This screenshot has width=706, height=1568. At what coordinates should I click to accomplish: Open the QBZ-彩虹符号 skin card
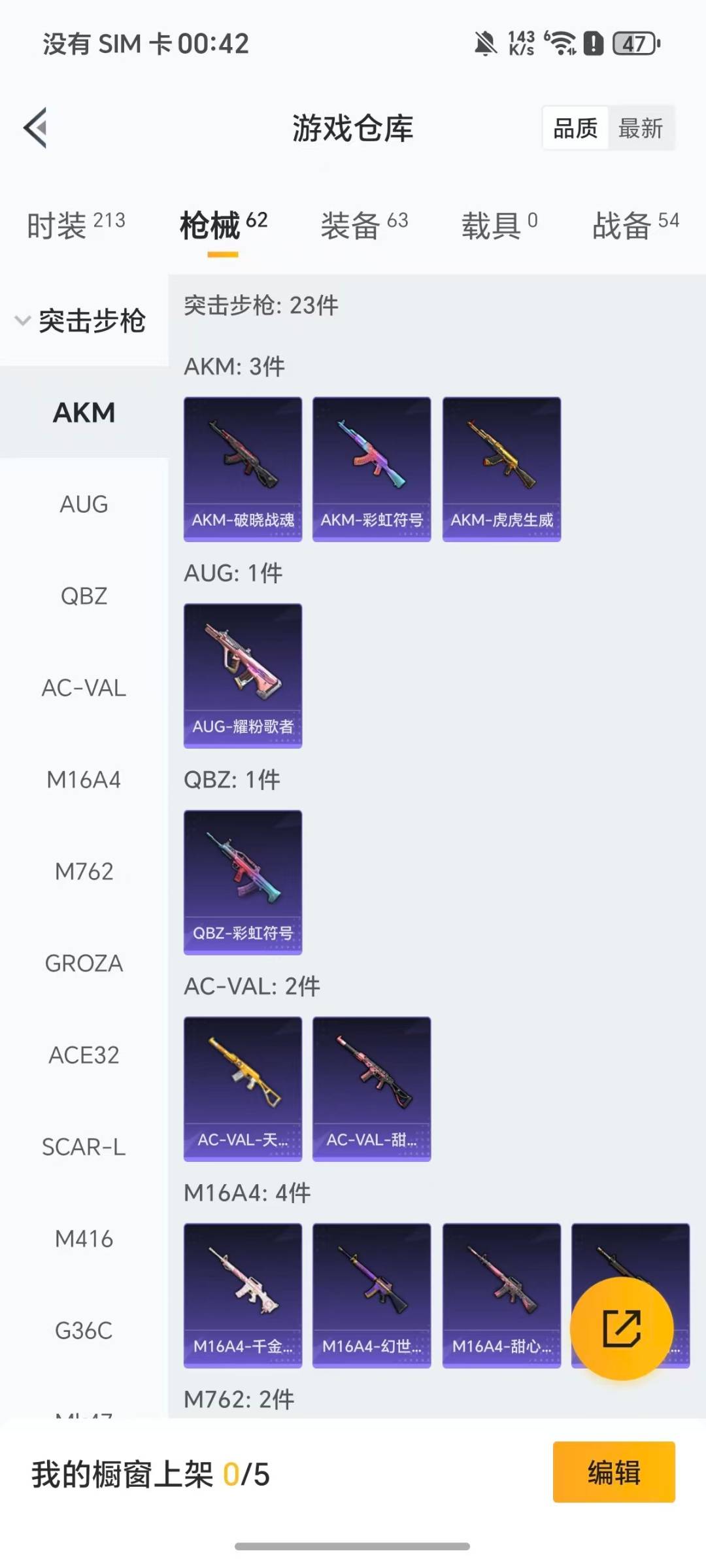243,882
